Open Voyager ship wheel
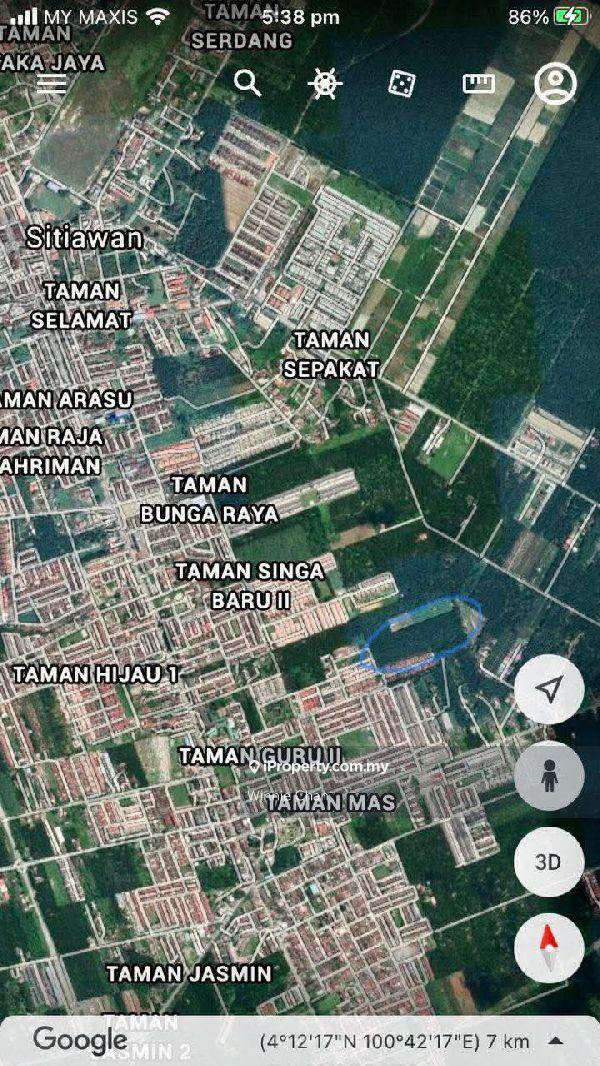600x1066 pixels. click(x=325, y=84)
